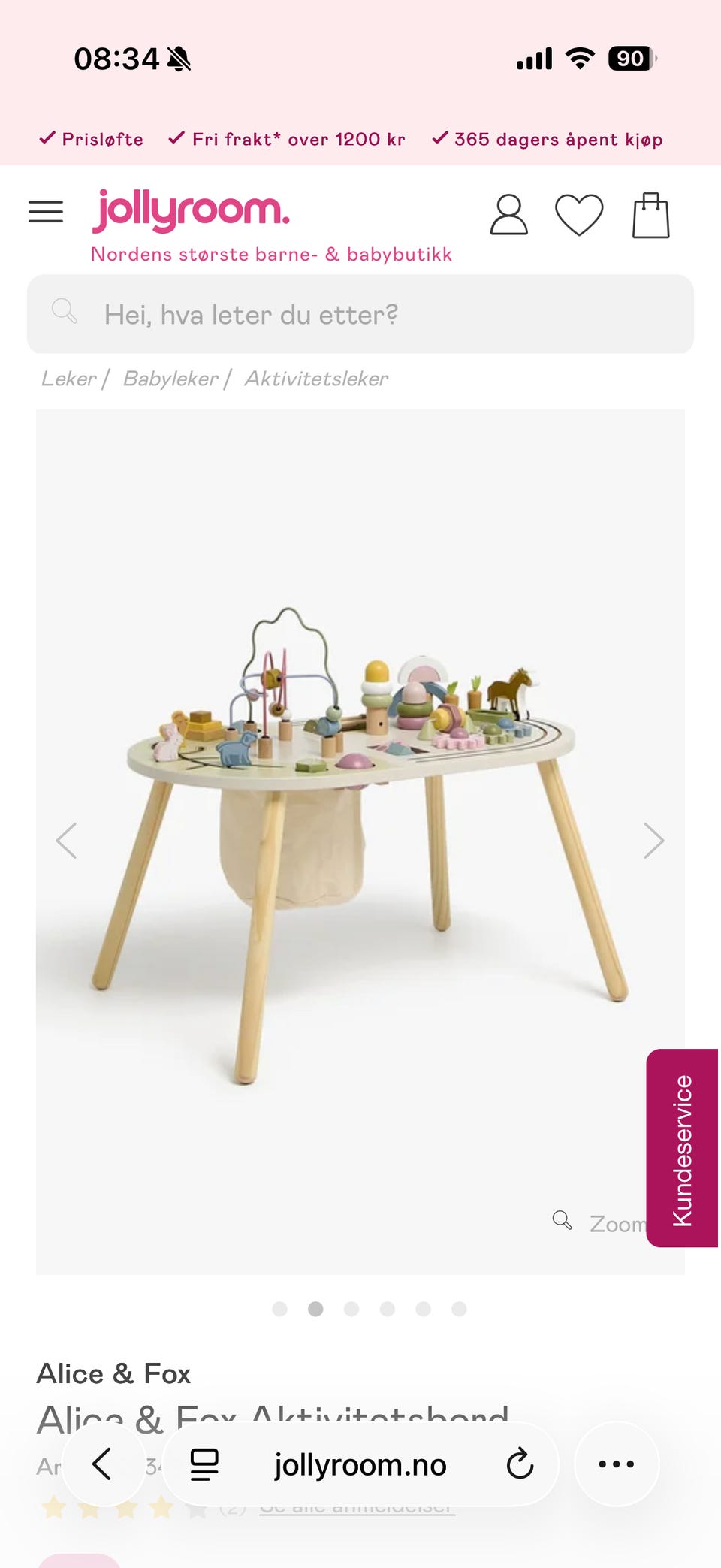This screenshot has height=1568, width=721.
Task: Open the wishlist heart icon
Action: [579, 215]
